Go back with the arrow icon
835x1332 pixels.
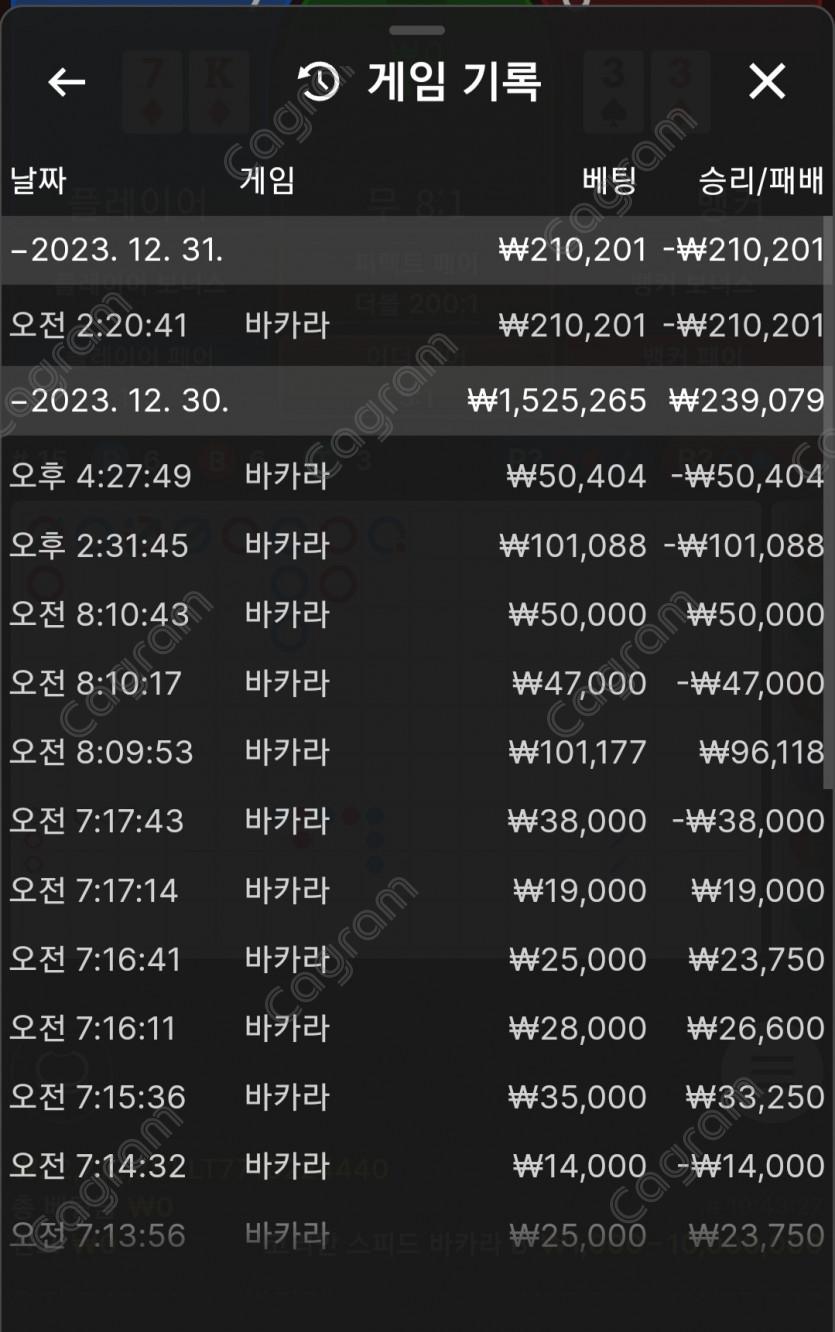point(67,82)
